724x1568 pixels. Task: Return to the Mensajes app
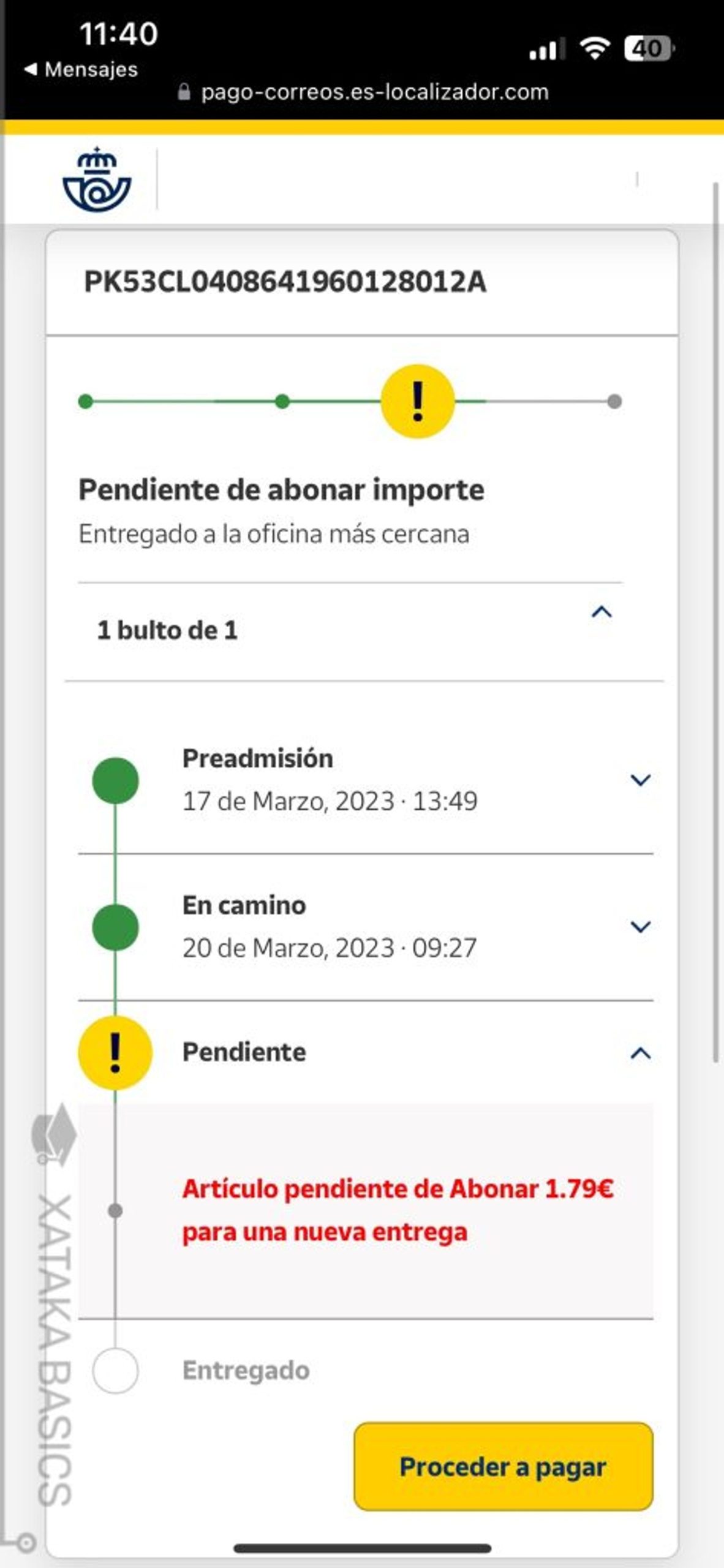pos(81,69)
